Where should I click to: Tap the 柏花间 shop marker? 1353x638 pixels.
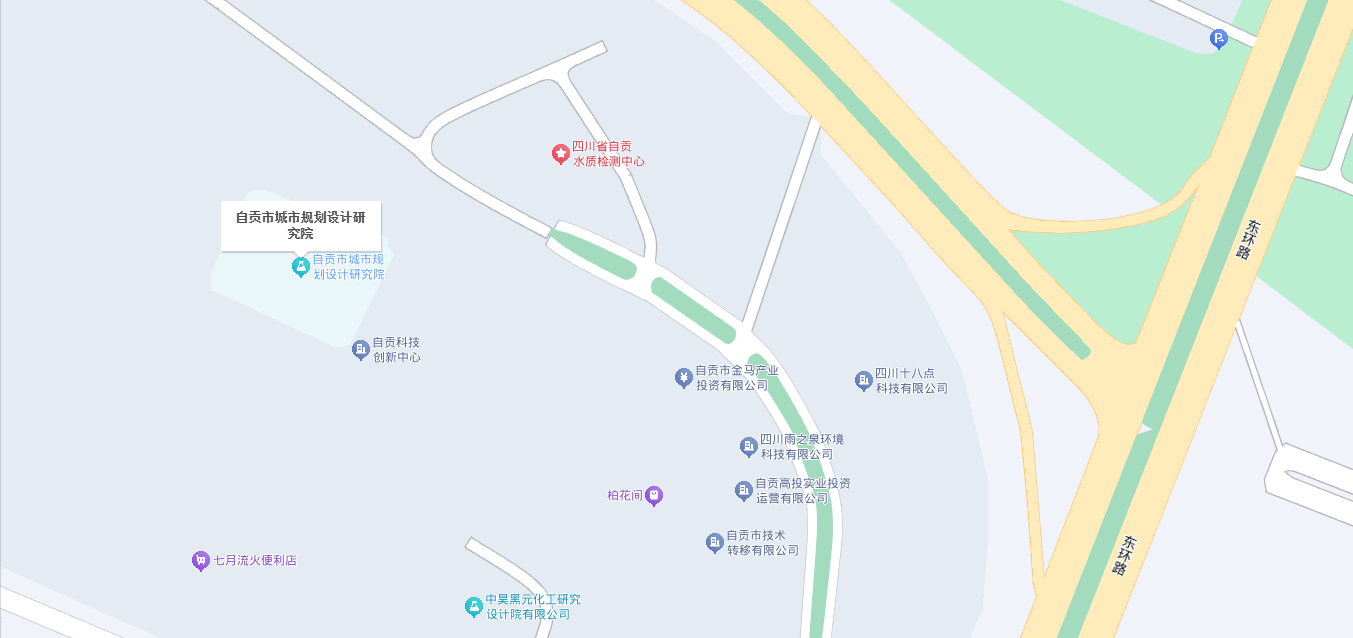coord(654,494)
